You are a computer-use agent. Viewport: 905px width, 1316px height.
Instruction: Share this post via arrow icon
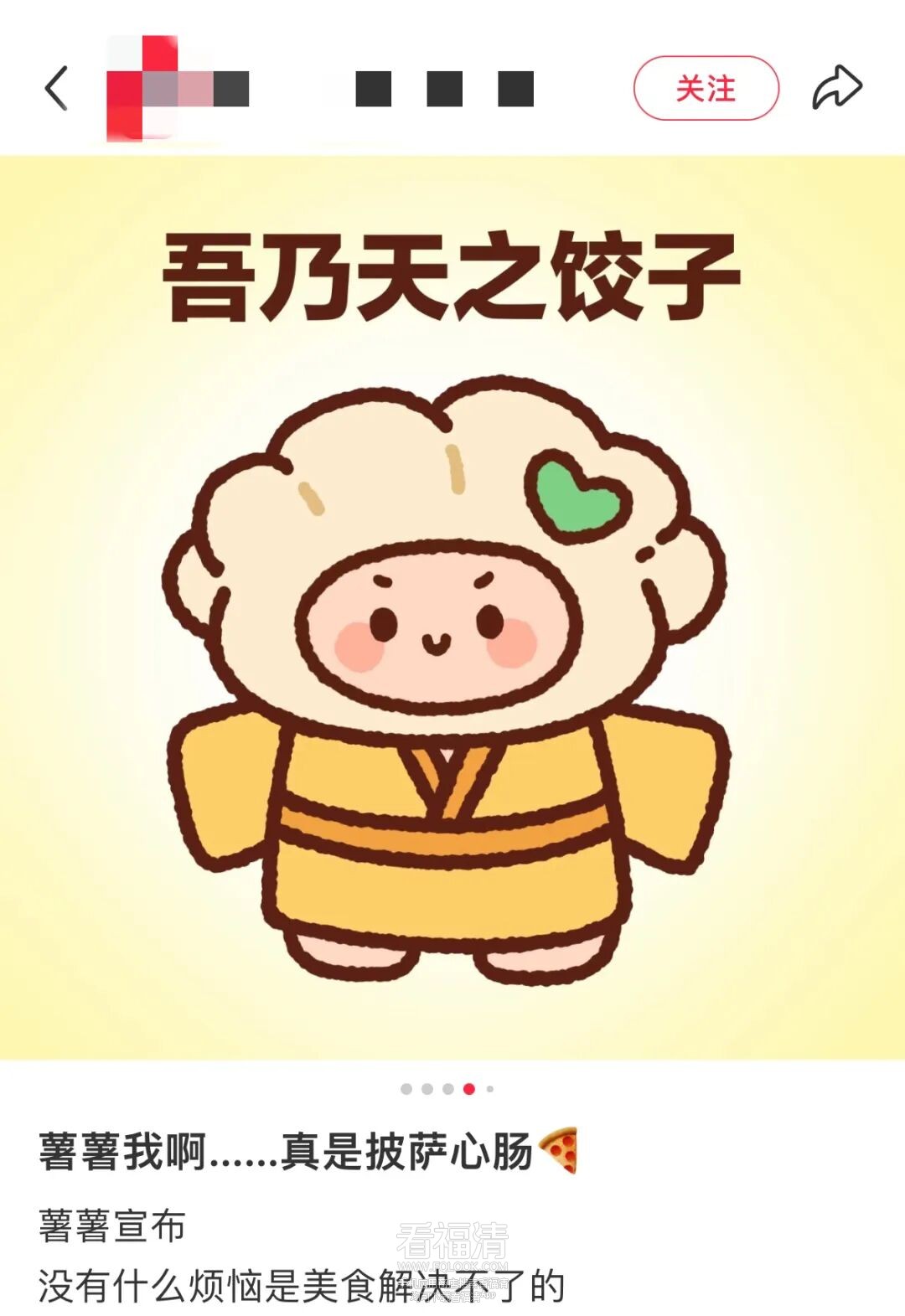[836, 88]
